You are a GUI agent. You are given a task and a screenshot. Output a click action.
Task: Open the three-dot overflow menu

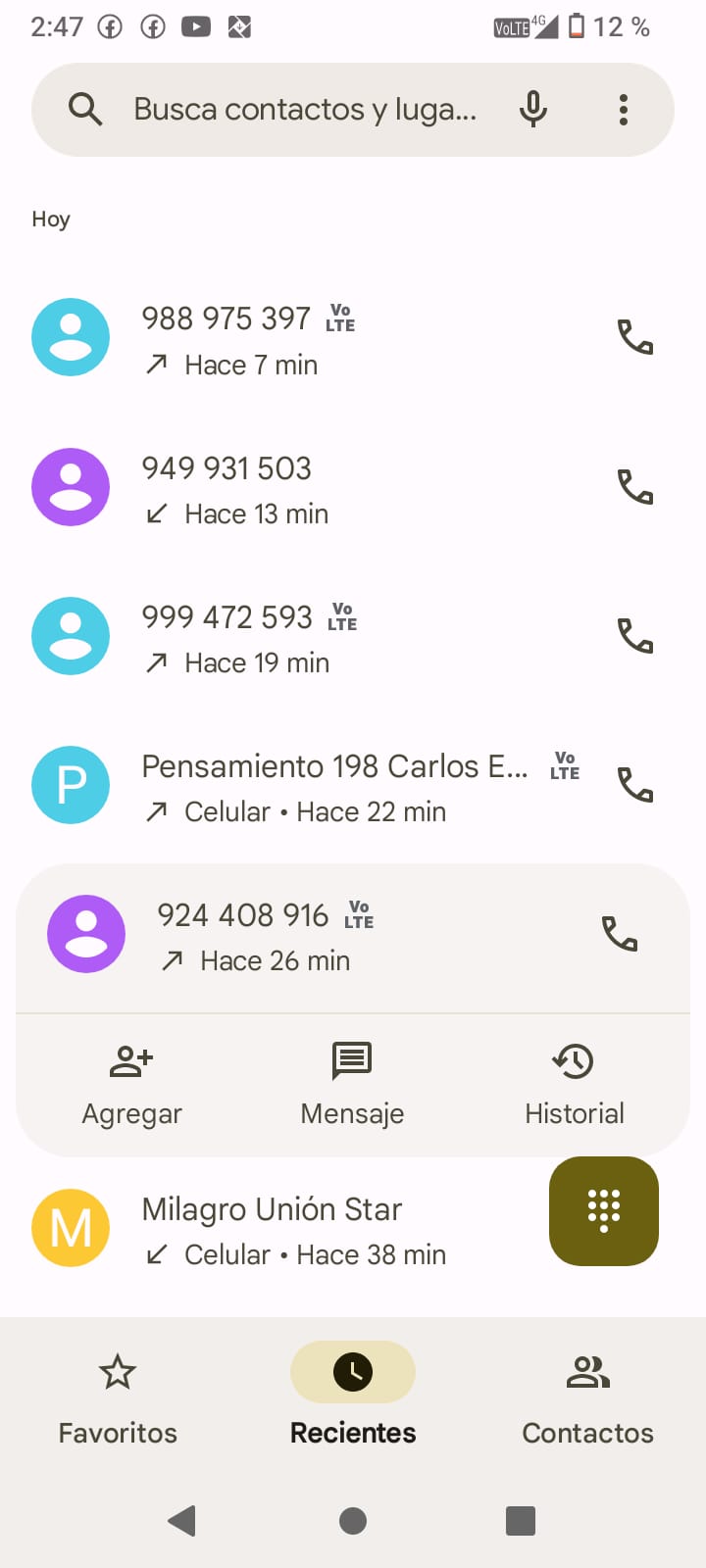click(x=624, y=110)
